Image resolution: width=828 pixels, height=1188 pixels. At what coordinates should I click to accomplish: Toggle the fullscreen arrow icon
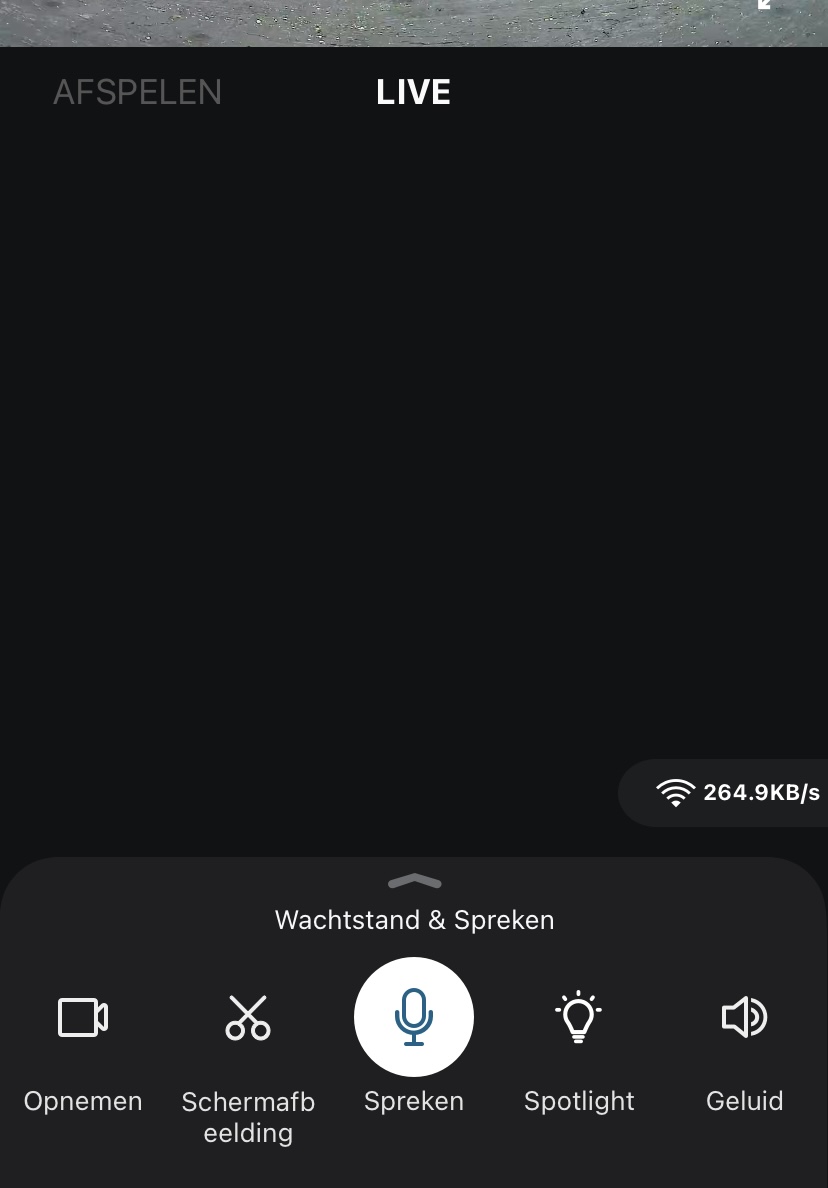click(x=764, y=5)
